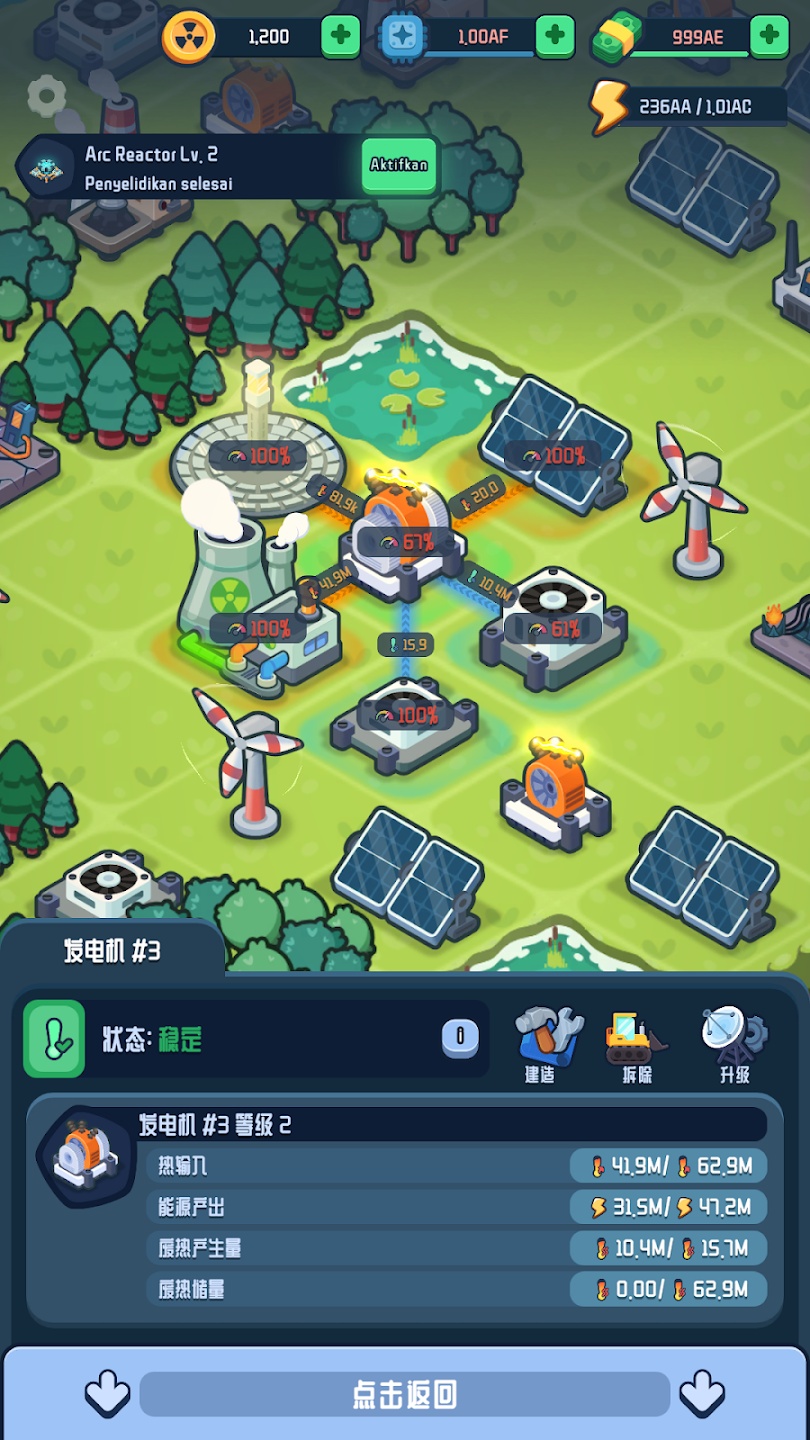Tap the green thermometer status icon
The height and width of the screenshot is (1440, 810).
click(x=54, y=1039)
